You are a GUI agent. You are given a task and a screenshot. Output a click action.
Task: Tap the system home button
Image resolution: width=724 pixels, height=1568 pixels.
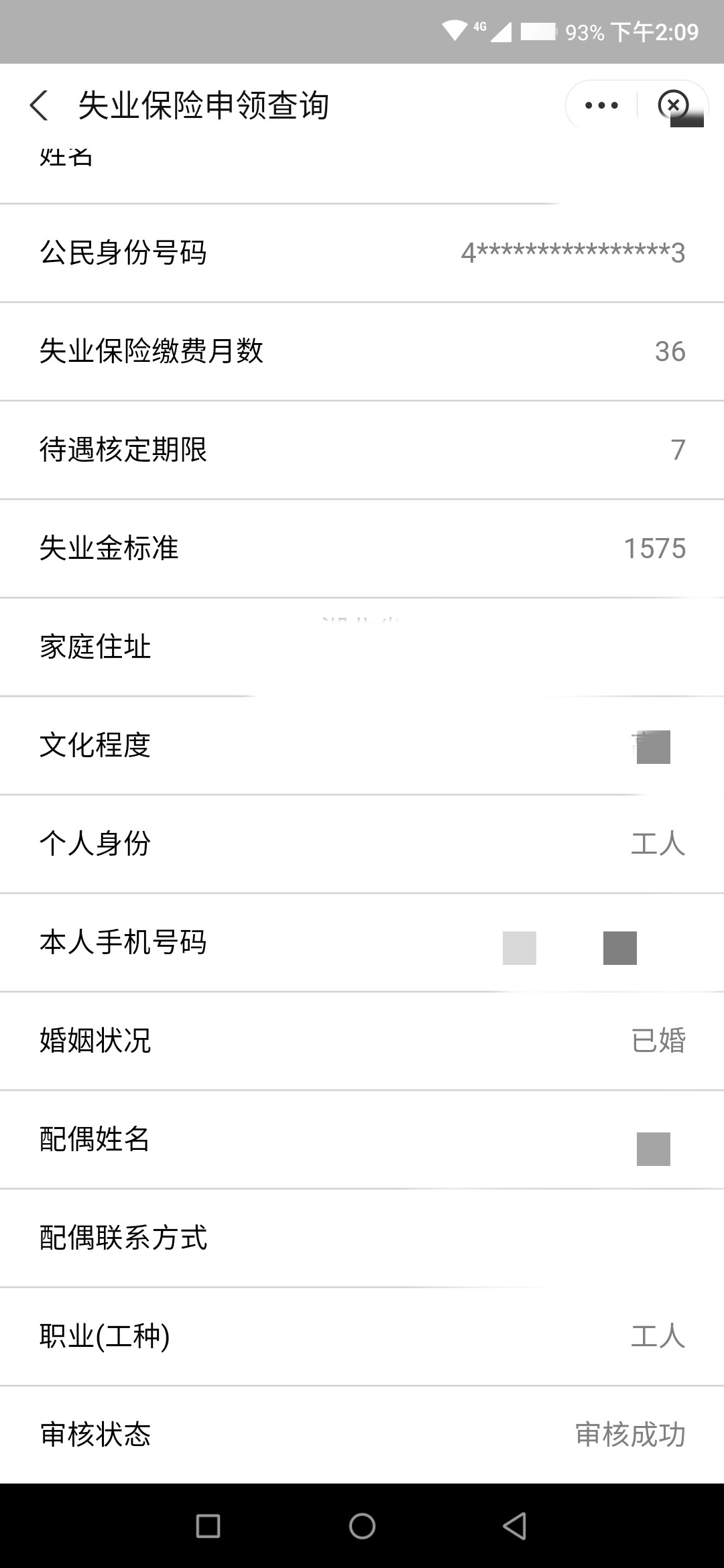click(362, 1526)
